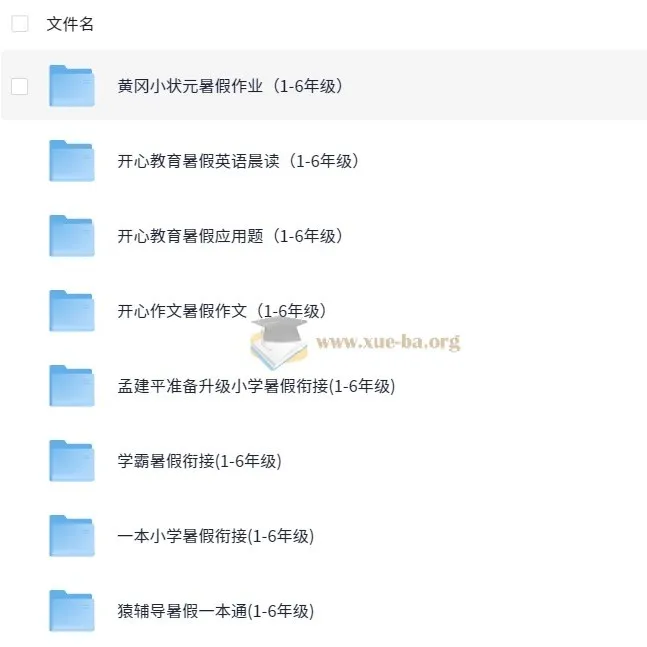Open 孟建平准备升级小学暑假衔接 folder

coord(256,386)
